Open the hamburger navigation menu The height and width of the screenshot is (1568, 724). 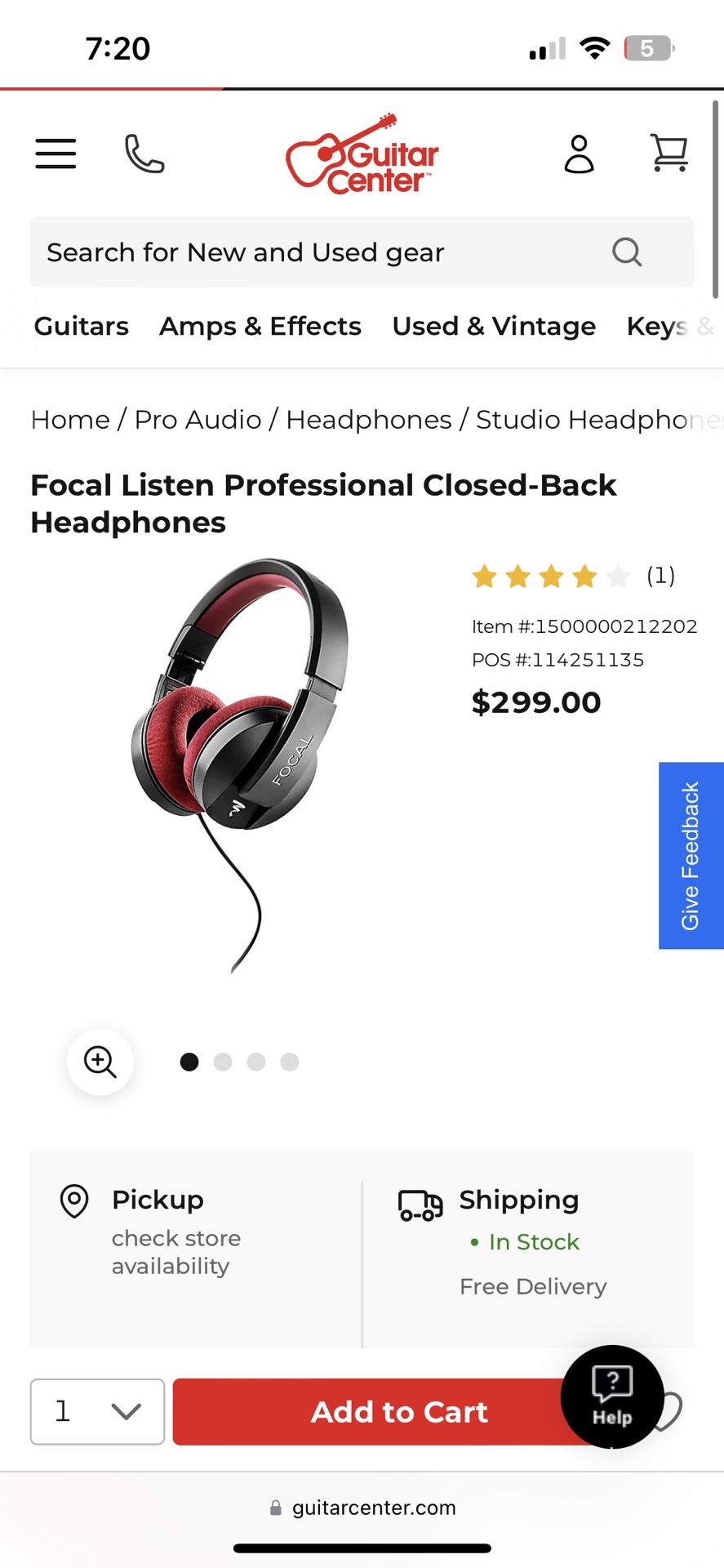[56, 154]
